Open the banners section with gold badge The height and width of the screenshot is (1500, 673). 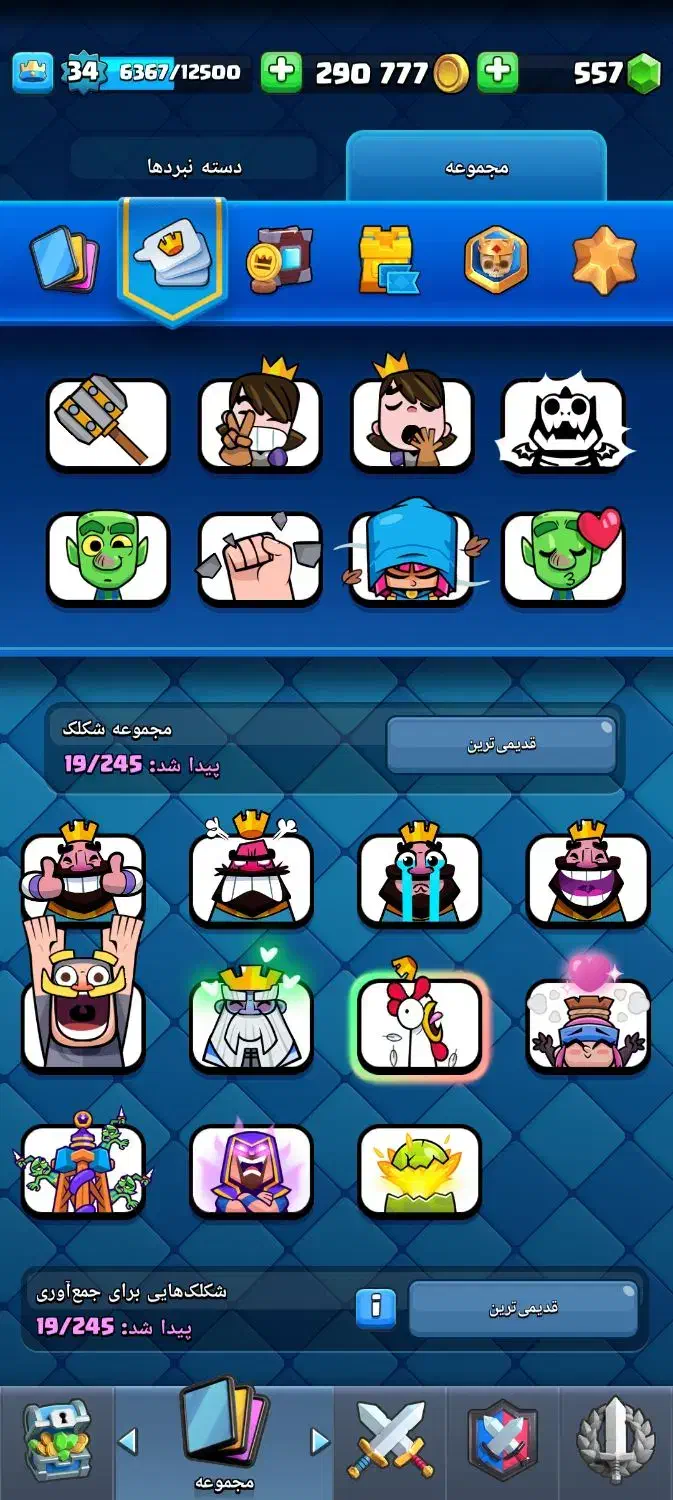click(279, 259)
